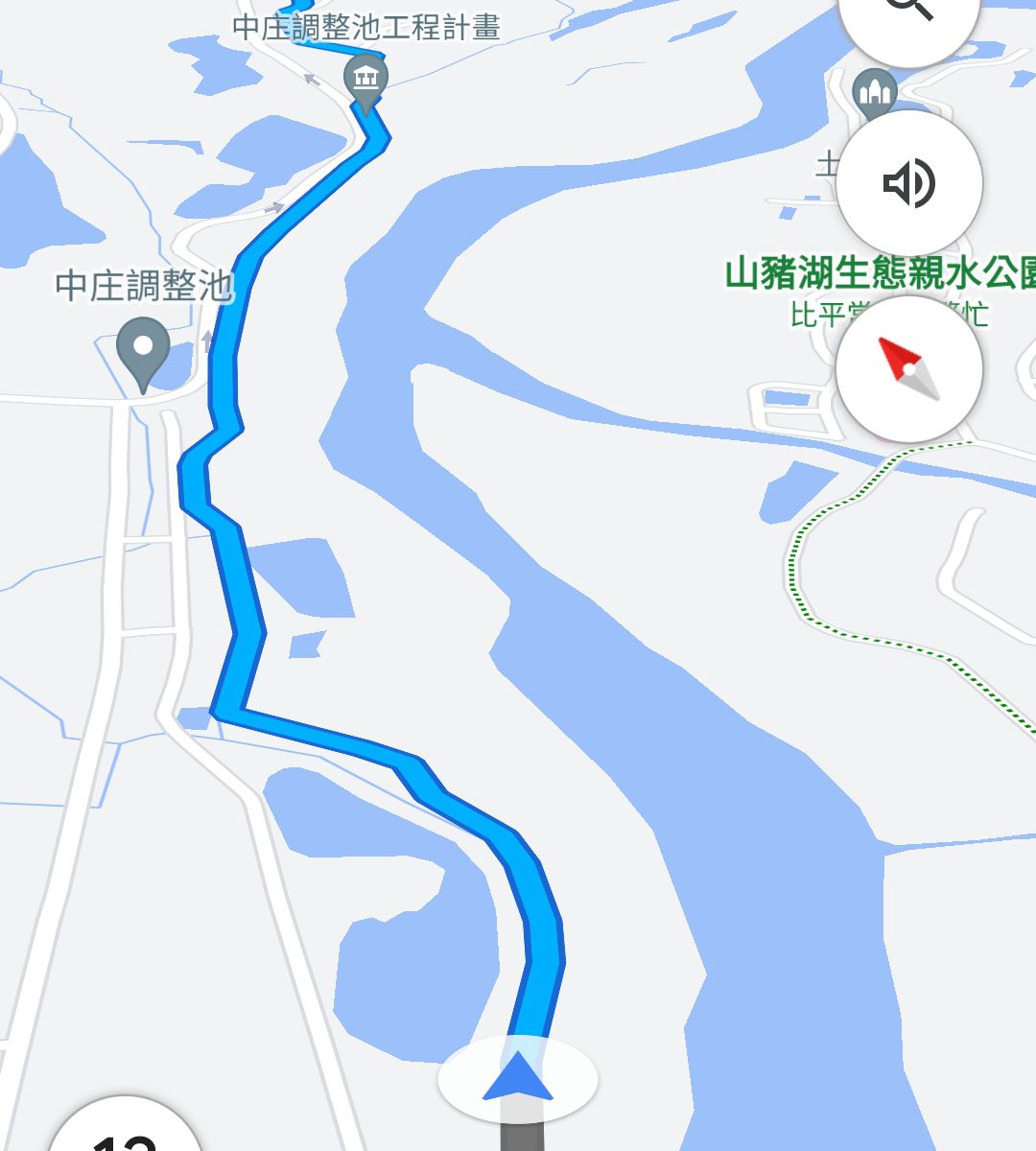Toggle the voice guidance sound button

point(908,183)
